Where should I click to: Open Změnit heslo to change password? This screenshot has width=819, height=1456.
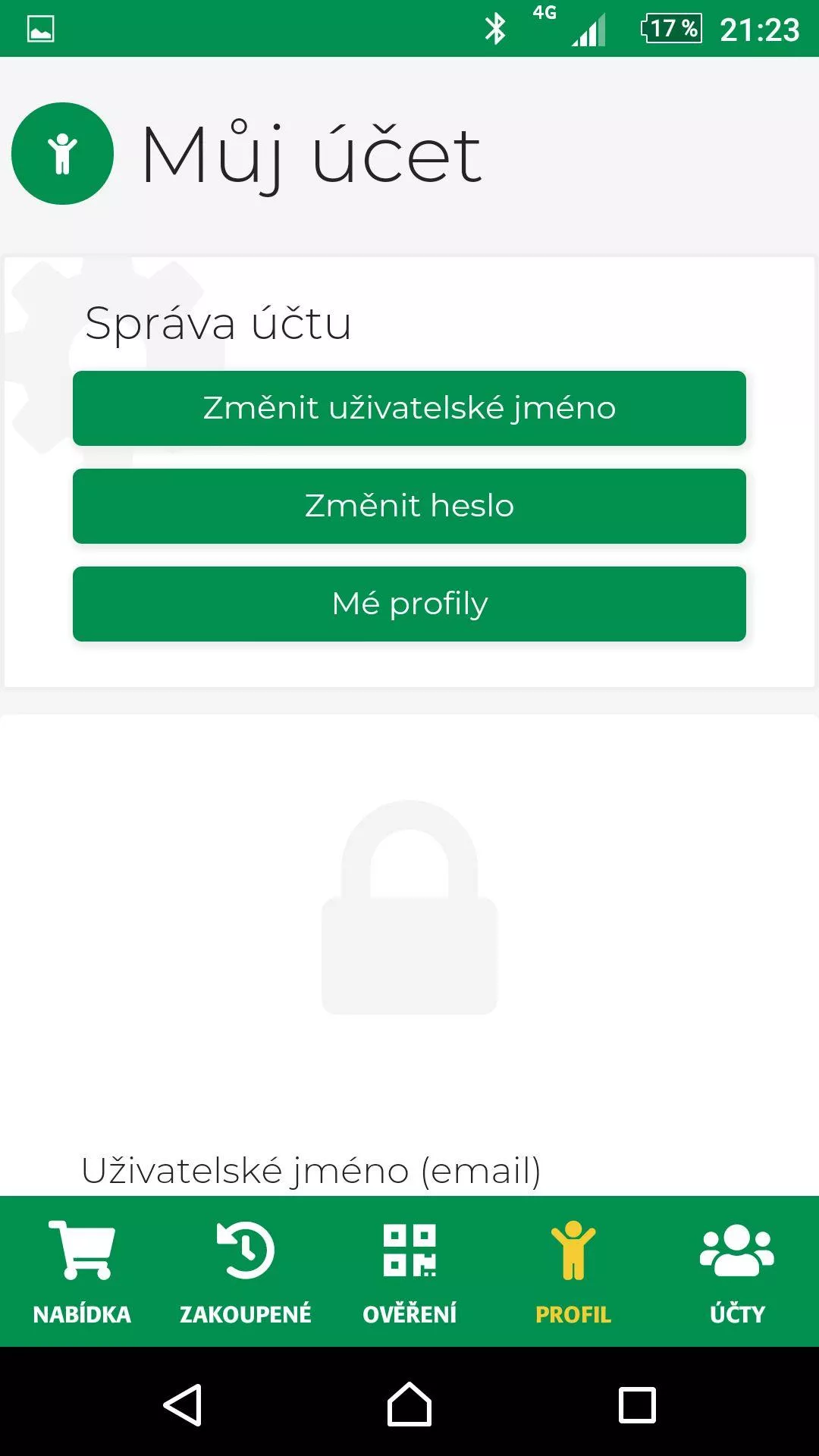click(409, 506)
